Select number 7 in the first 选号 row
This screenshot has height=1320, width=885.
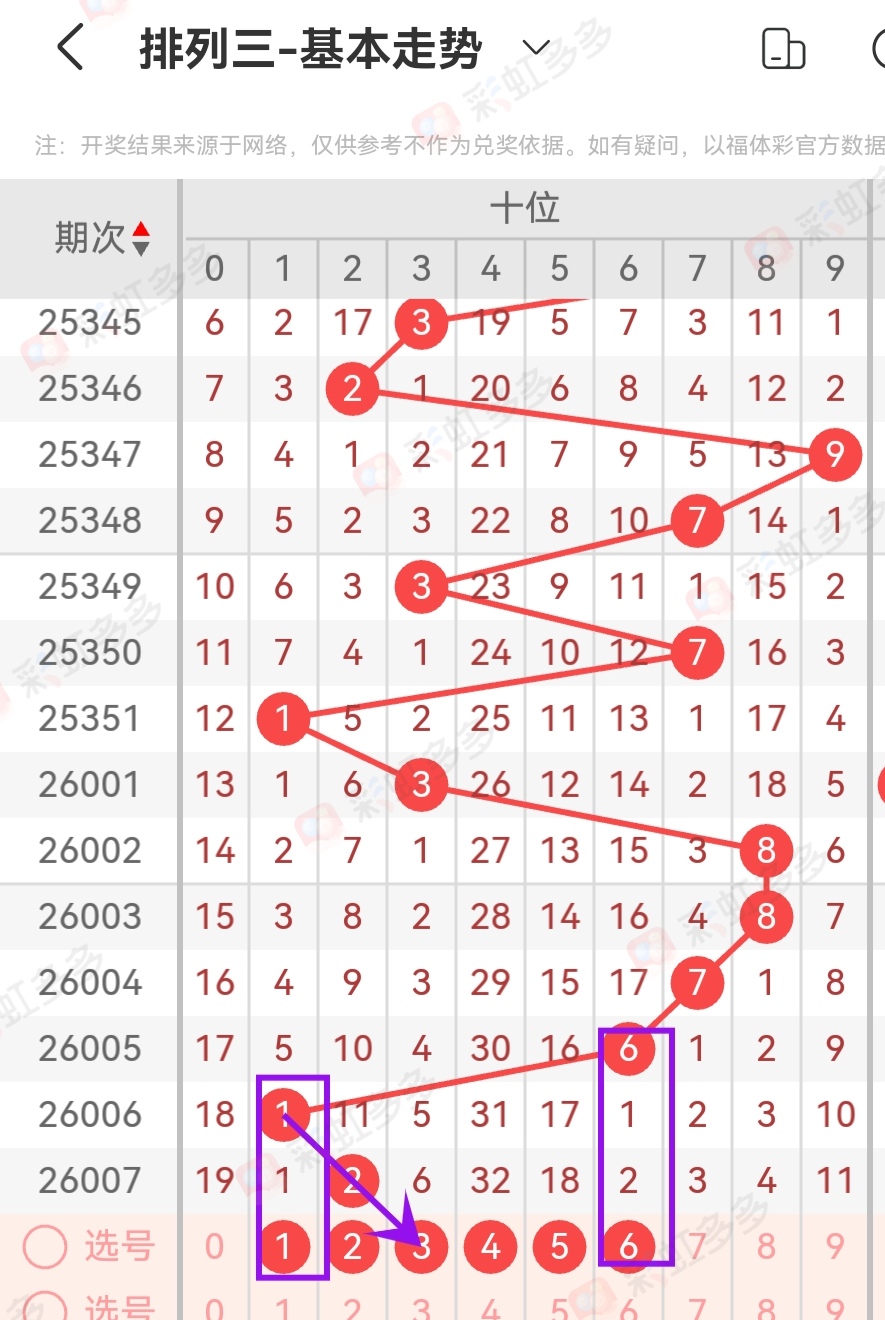point(697,1246)
